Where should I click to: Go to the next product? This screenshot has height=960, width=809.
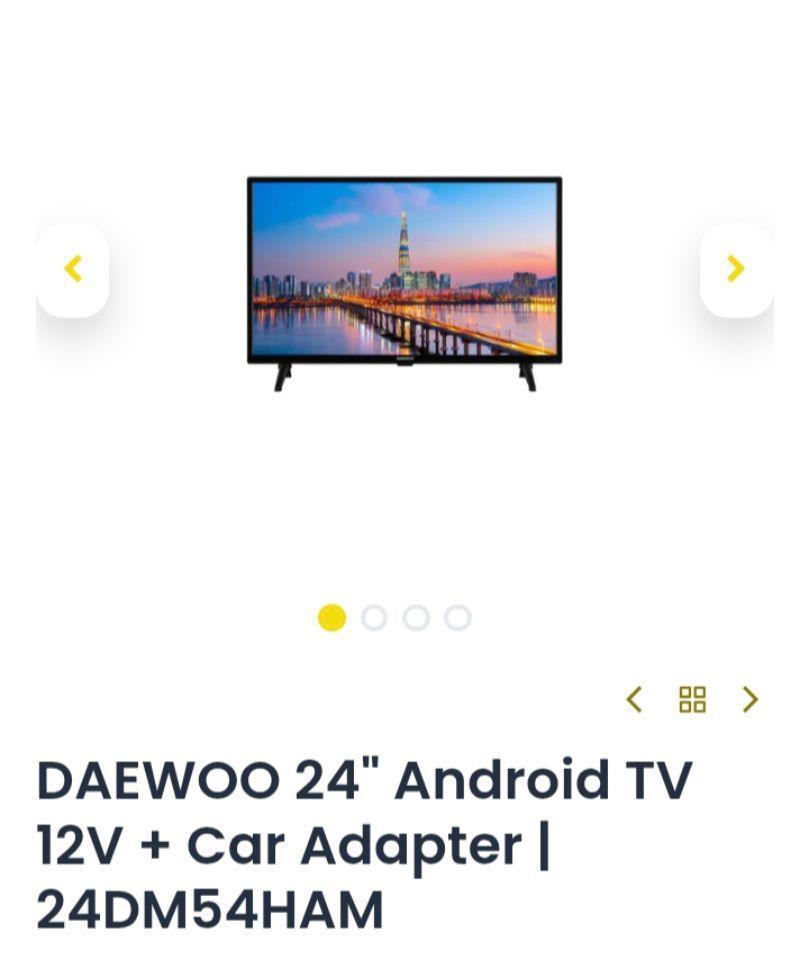(x=750, y=699)
